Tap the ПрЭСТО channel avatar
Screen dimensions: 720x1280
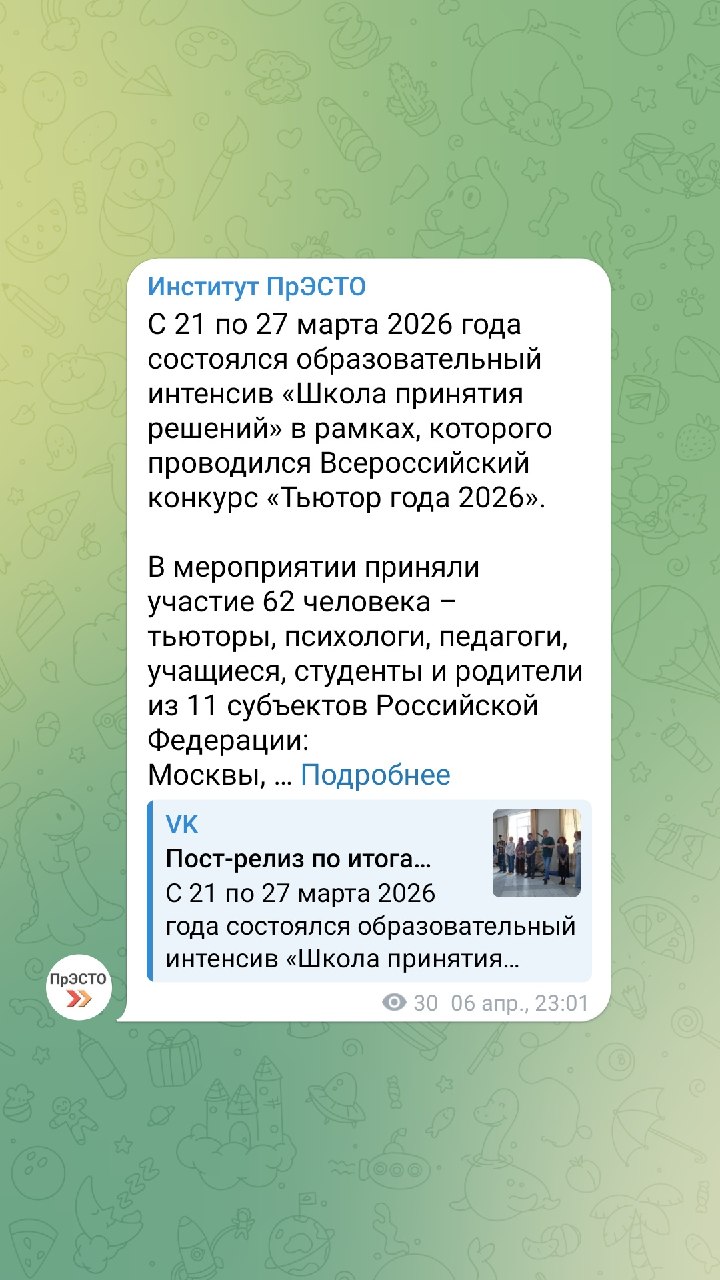[x=79, y=987]
